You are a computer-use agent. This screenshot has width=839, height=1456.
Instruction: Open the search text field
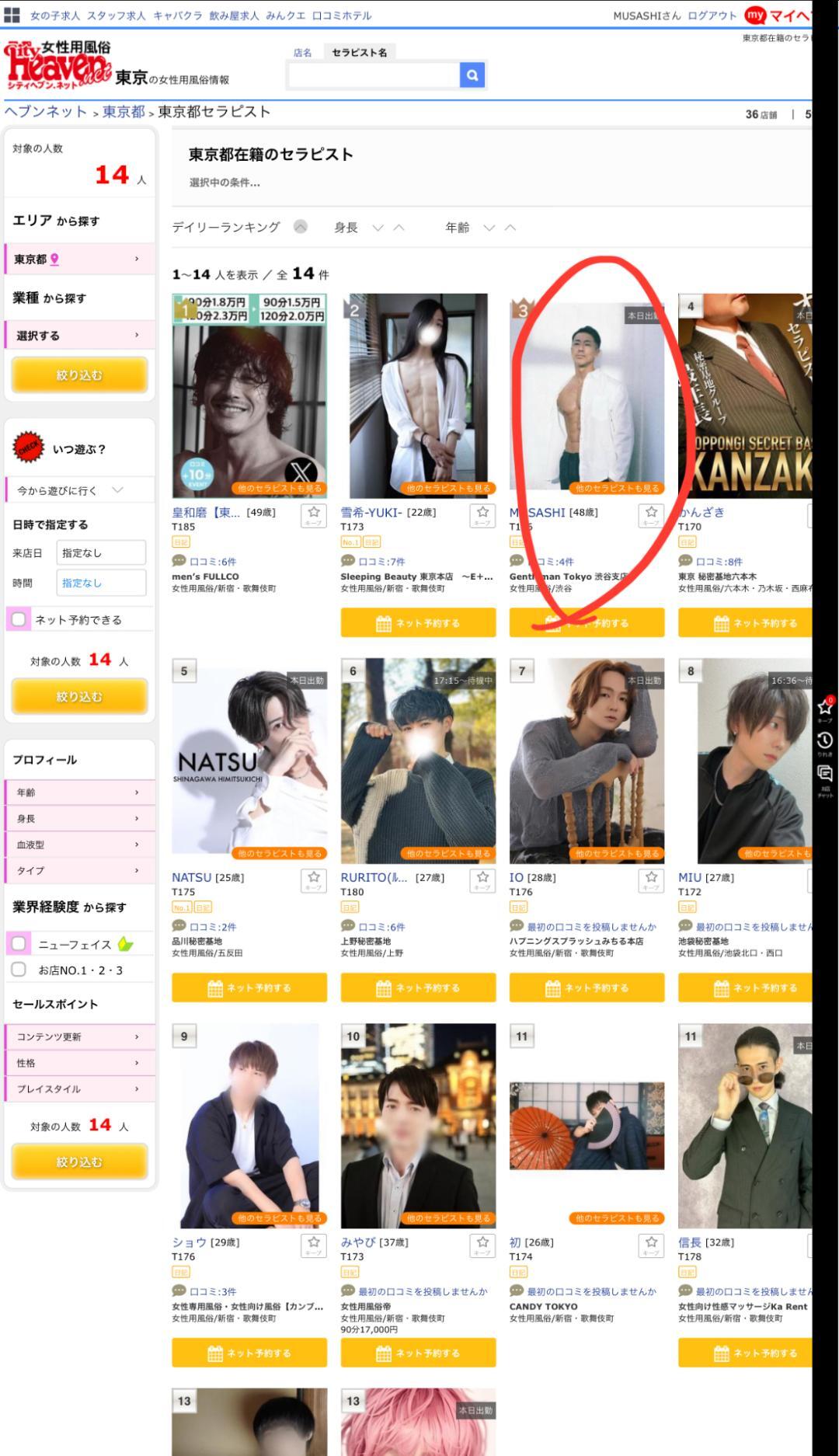pyautogui.click(x=374, y=75)
